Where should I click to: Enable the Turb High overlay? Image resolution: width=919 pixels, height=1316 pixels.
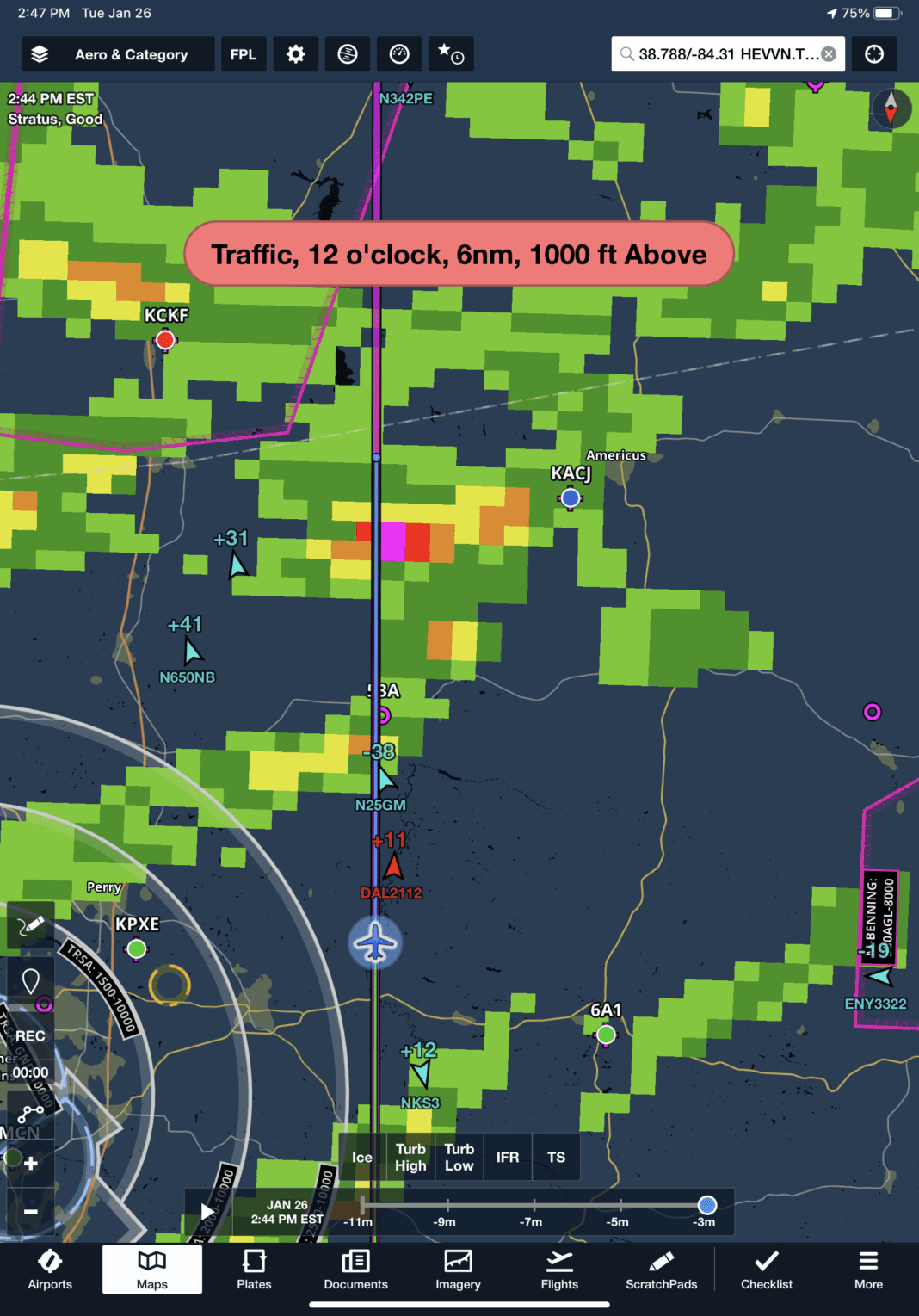click(410, 1157)
